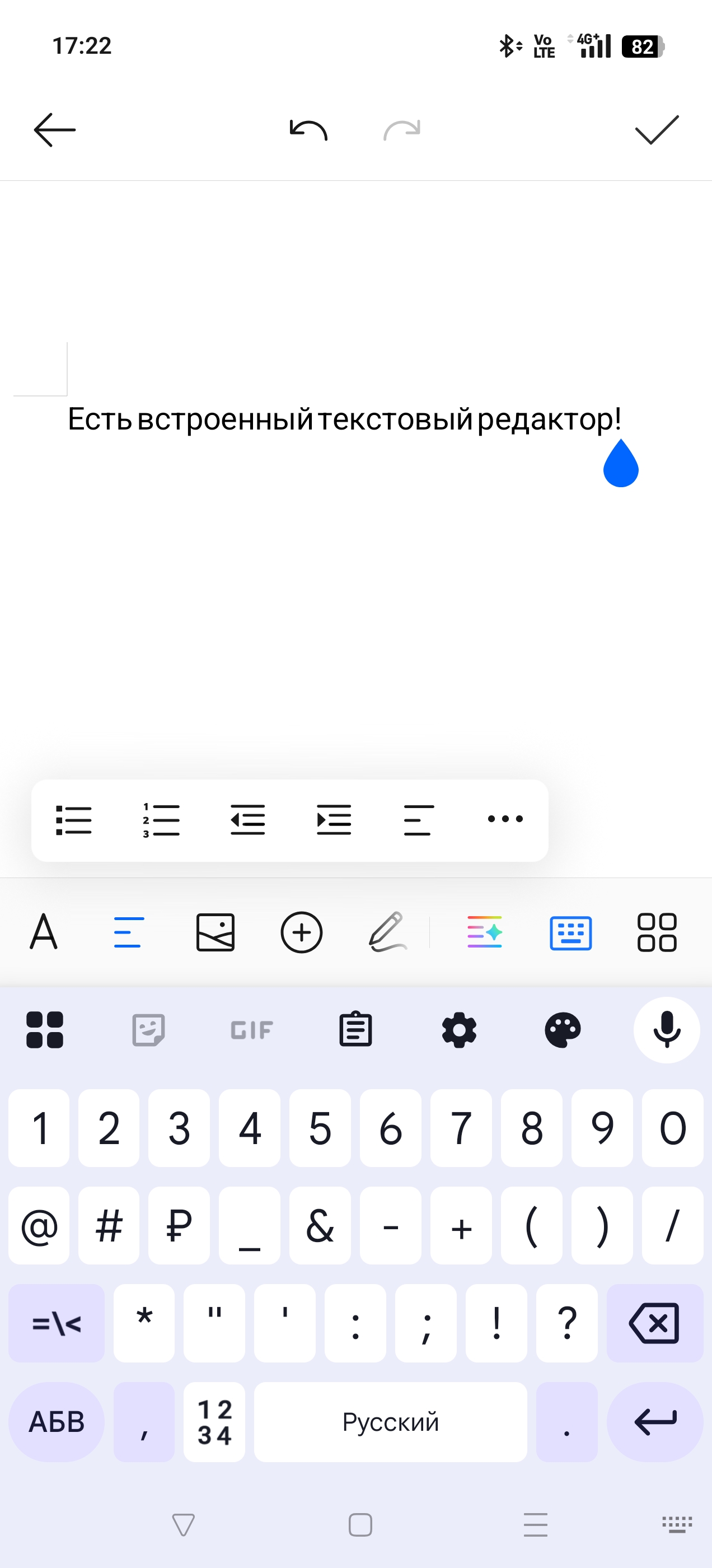
Task: Insert an image into the document
Action: point(216,932)
